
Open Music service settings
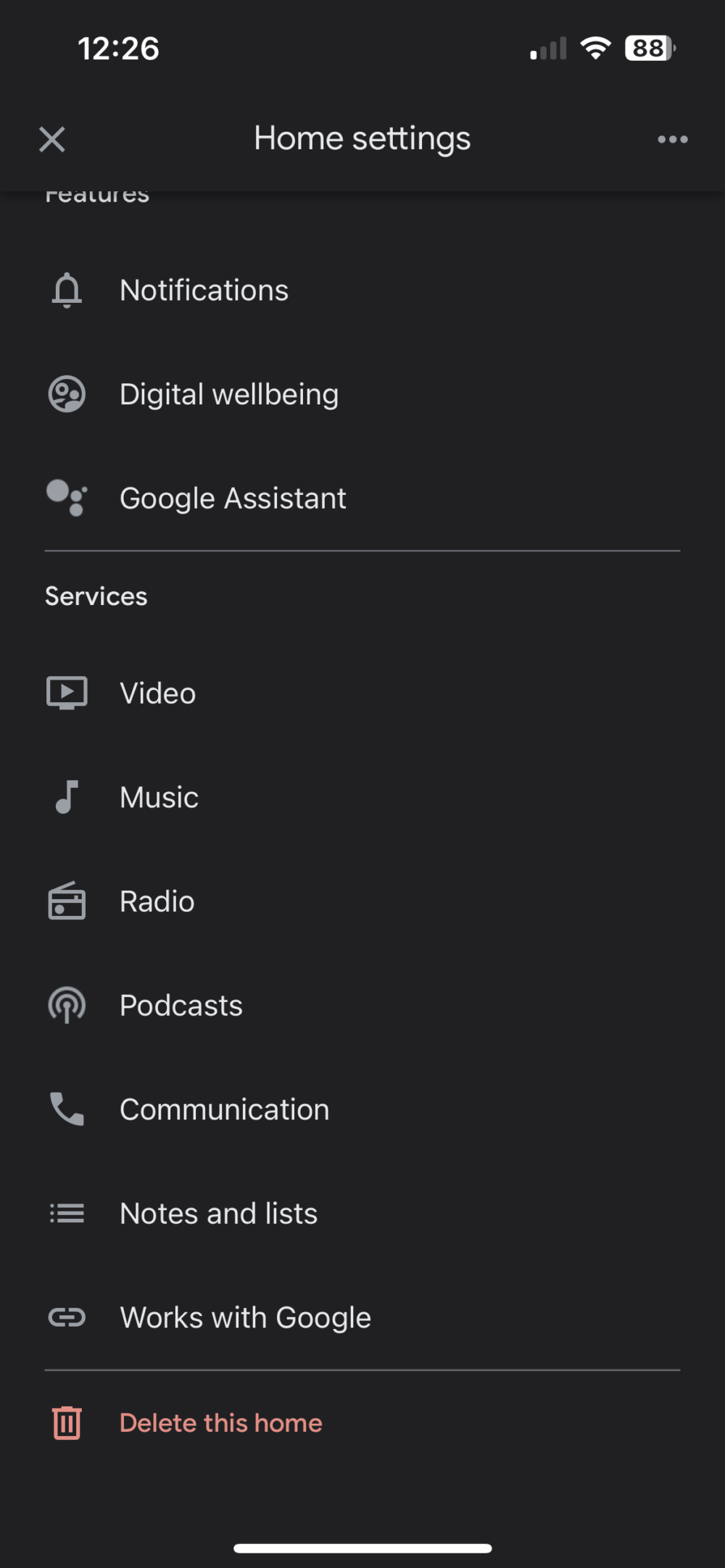click(159, 798)
